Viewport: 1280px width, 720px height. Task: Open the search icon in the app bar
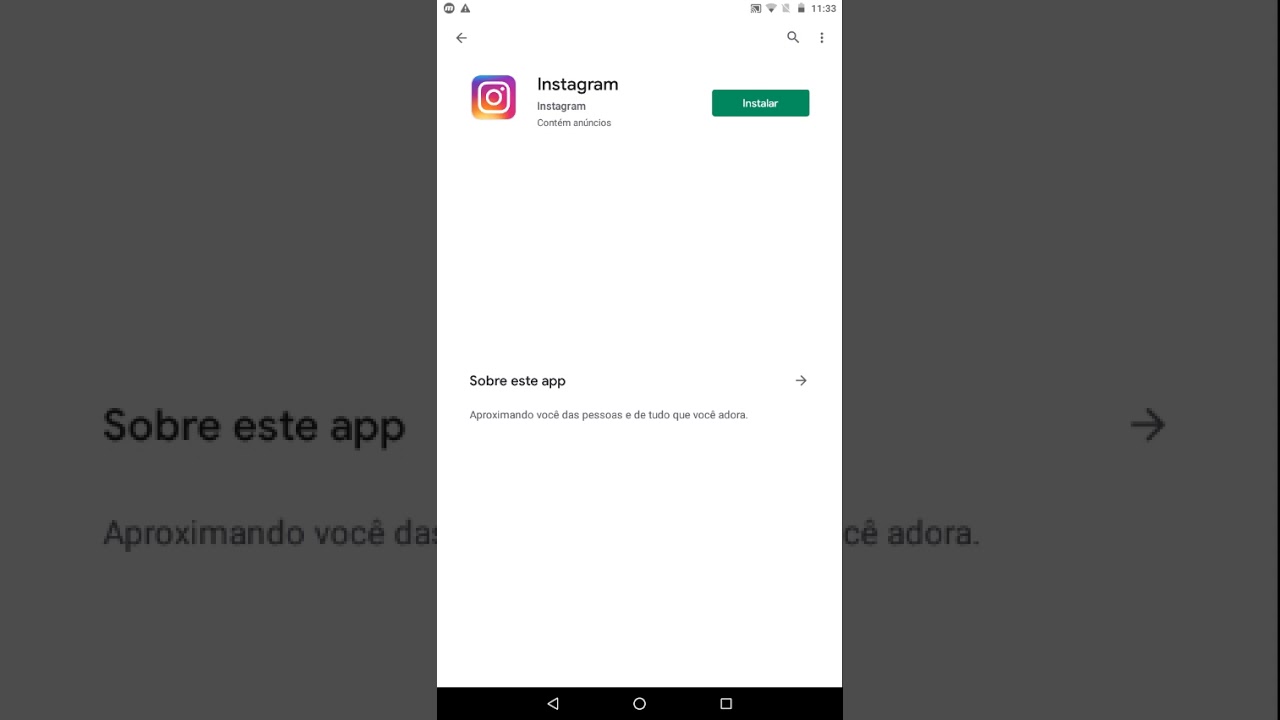[x=793, y=38]
